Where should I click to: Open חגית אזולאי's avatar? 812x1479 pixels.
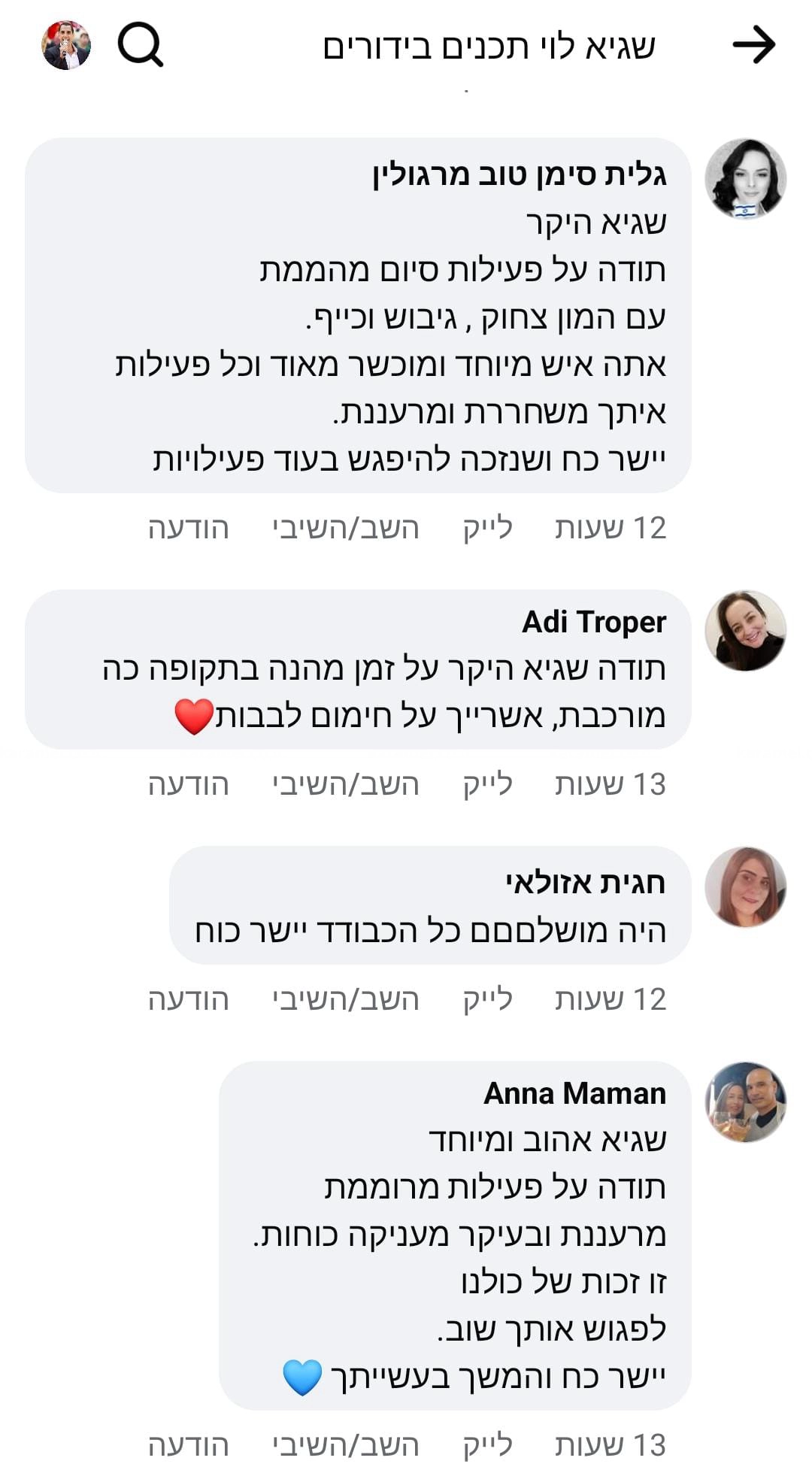tap(745, 886)
